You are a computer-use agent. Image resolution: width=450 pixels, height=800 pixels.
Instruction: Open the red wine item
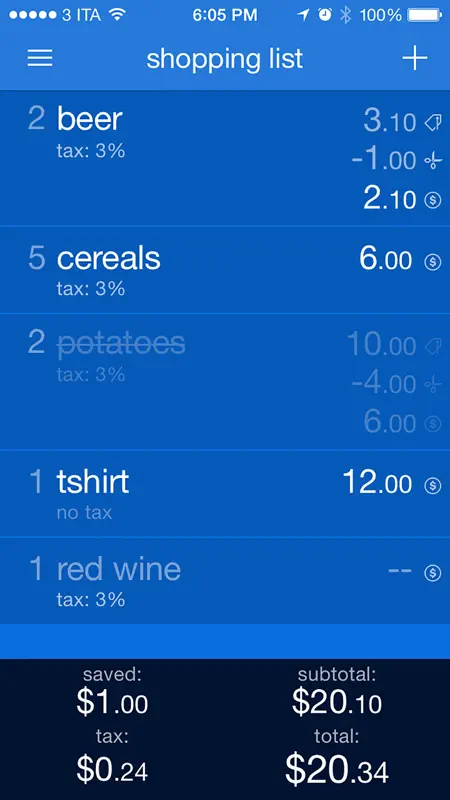pyautogui.click(x=225, y=581)
